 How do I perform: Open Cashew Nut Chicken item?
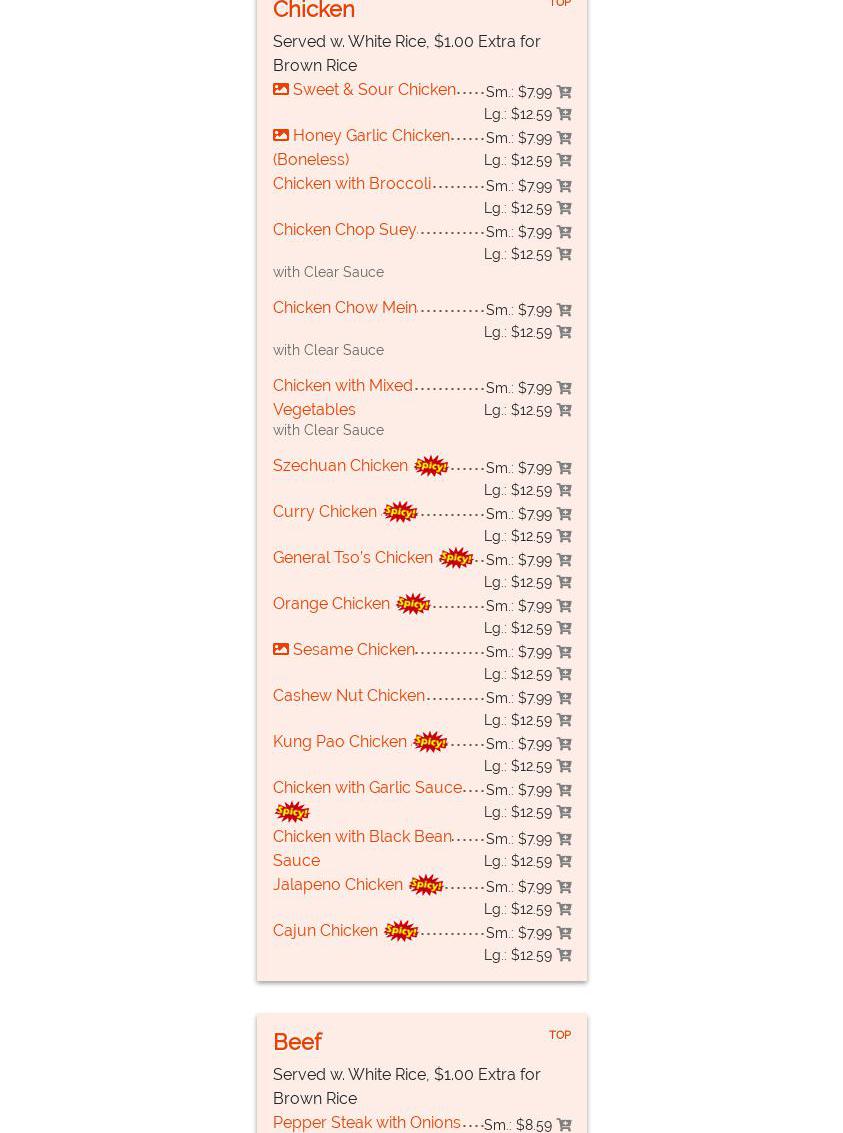[348, 696]
